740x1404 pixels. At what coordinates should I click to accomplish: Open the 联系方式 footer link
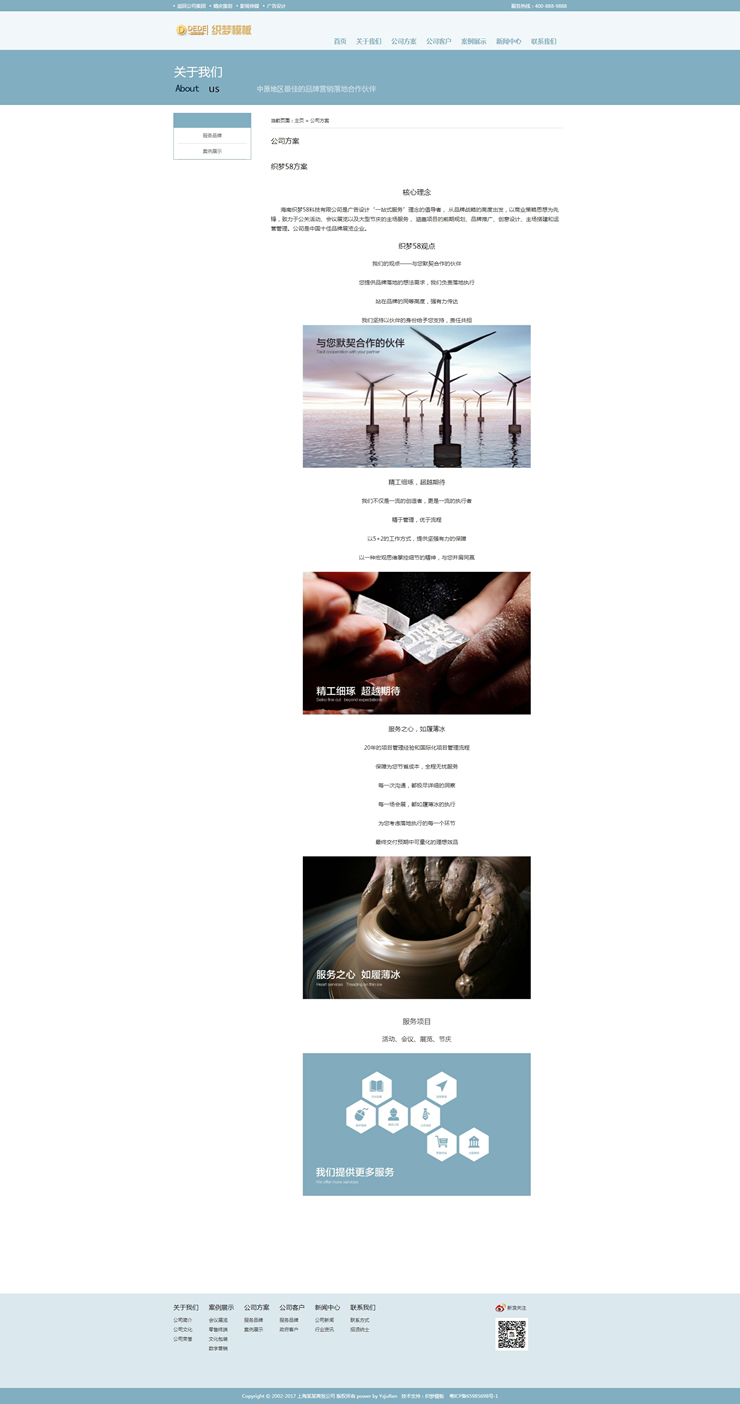pos(360,1320)
